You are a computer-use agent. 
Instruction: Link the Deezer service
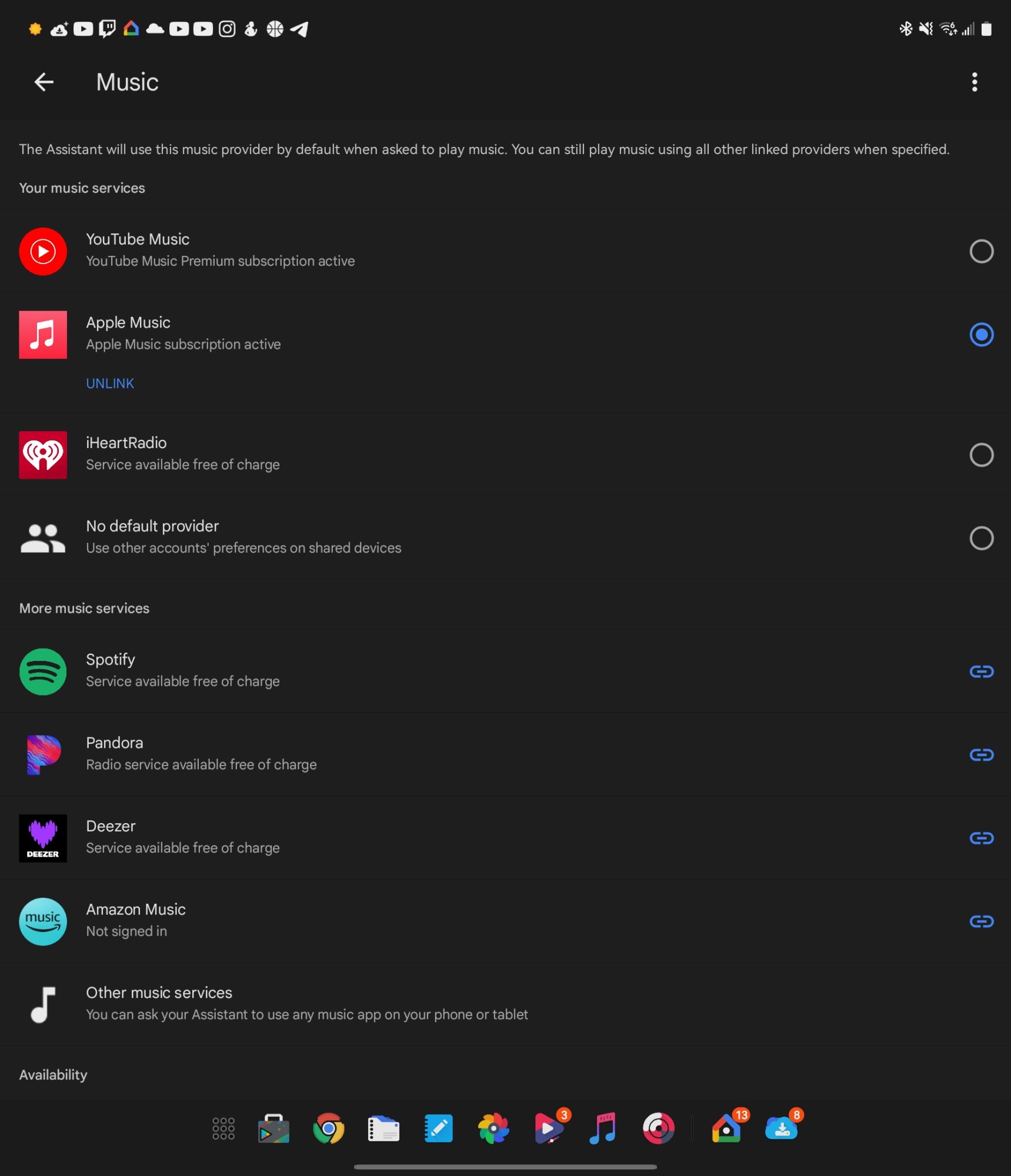tap(981, 838)
